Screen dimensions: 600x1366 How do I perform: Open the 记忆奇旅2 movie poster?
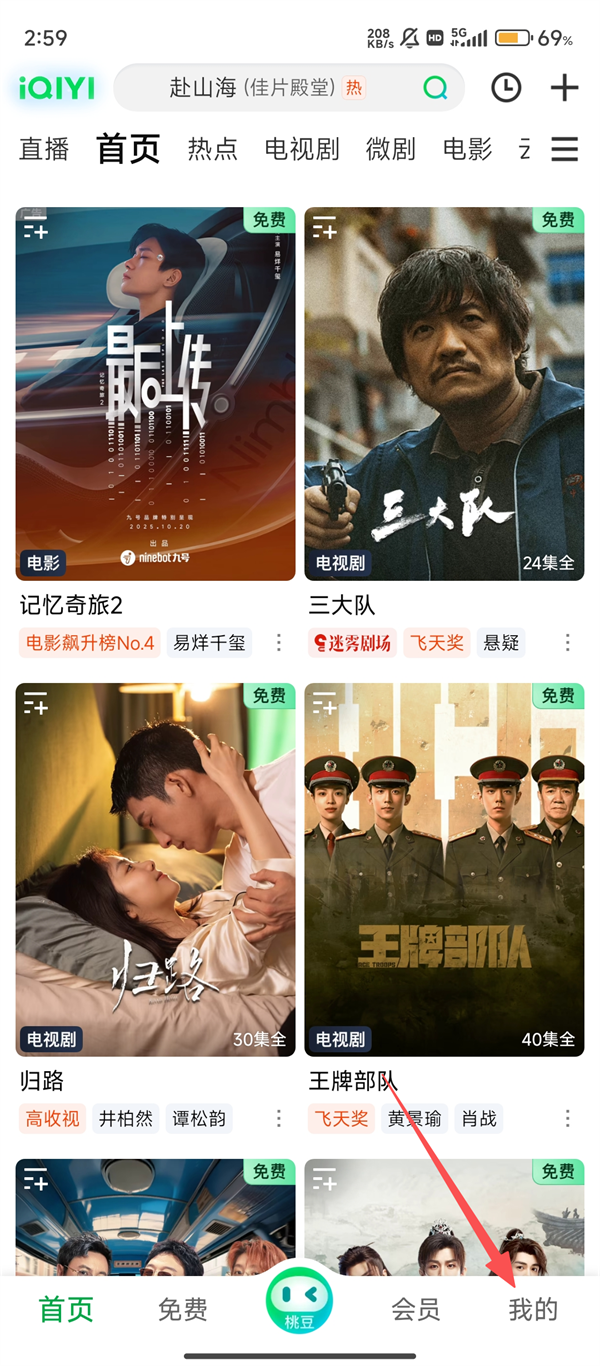155,393
